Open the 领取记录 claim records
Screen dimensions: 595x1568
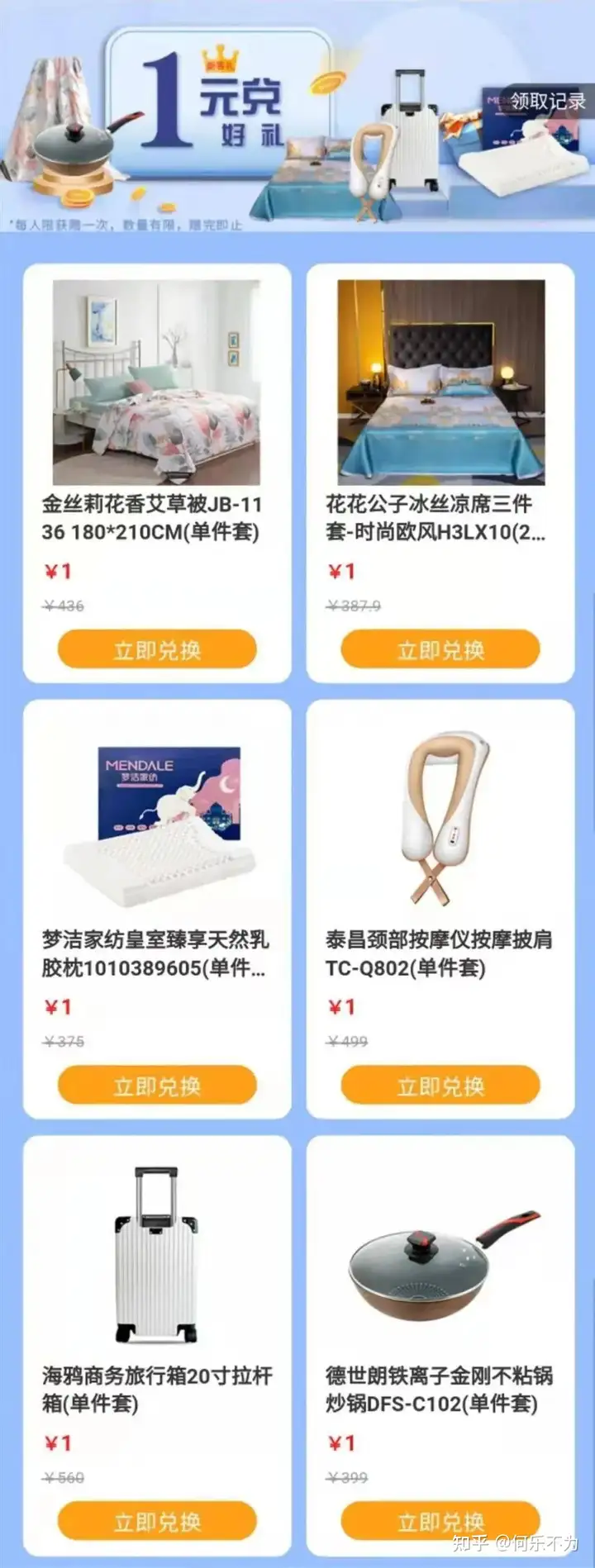point(546,101)
